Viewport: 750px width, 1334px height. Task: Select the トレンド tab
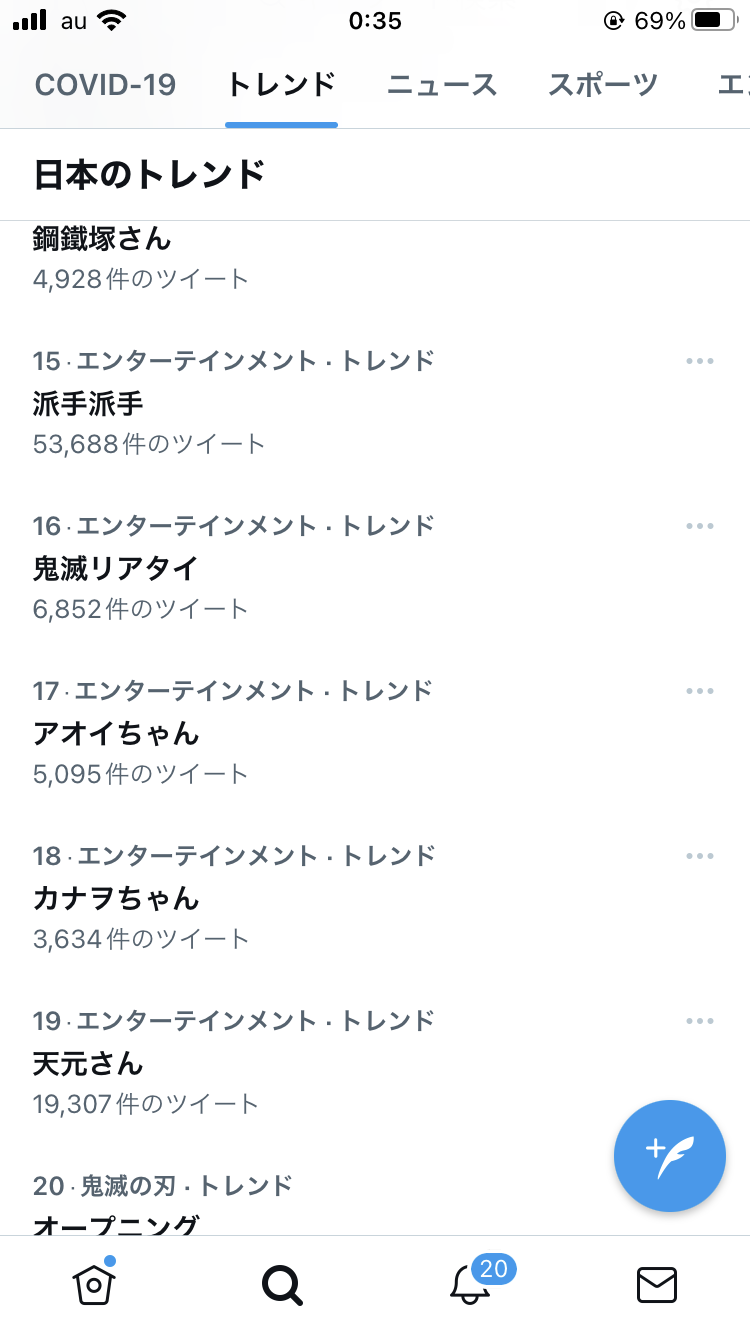[x=281, y=85]
